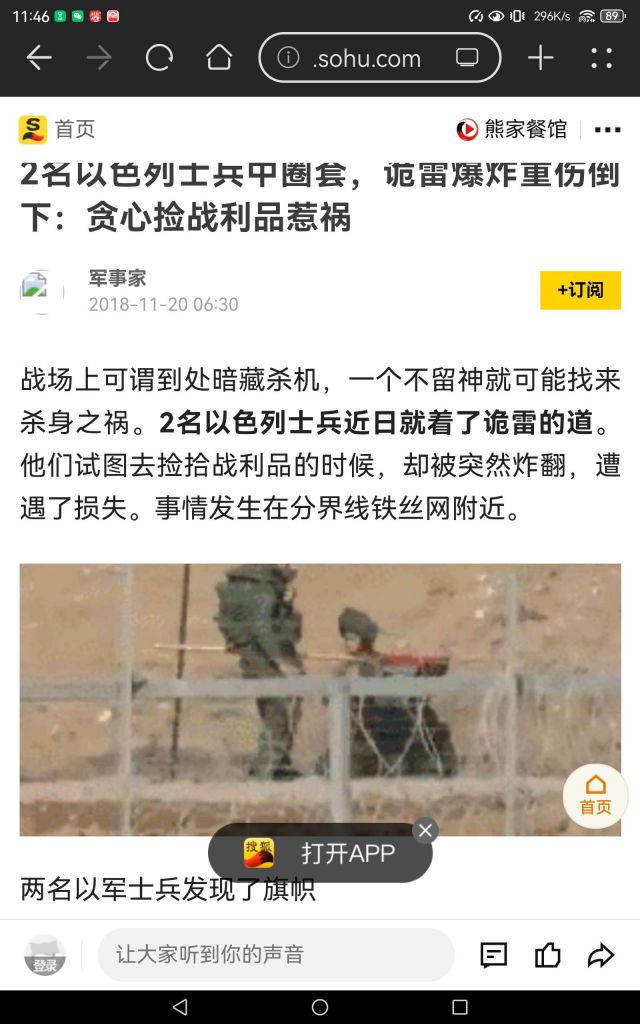The height and width of the screenshot is (1024, 640).
Task: Open the browser's four-dot menu
Action: pos(601,58)
